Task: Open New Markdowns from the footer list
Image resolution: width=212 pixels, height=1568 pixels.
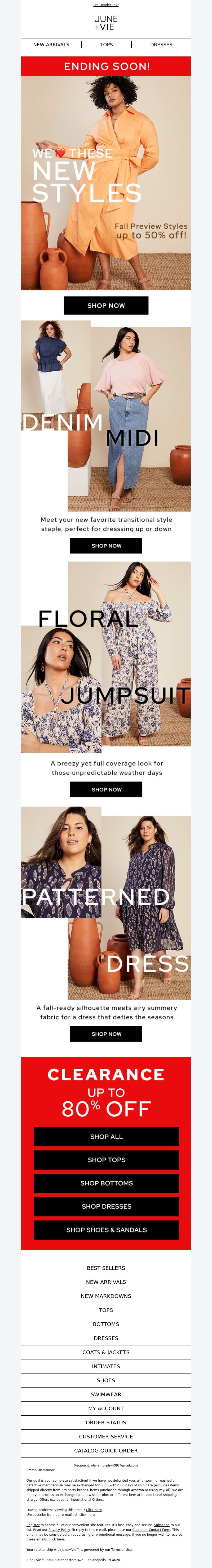Action: point(106,1296)
